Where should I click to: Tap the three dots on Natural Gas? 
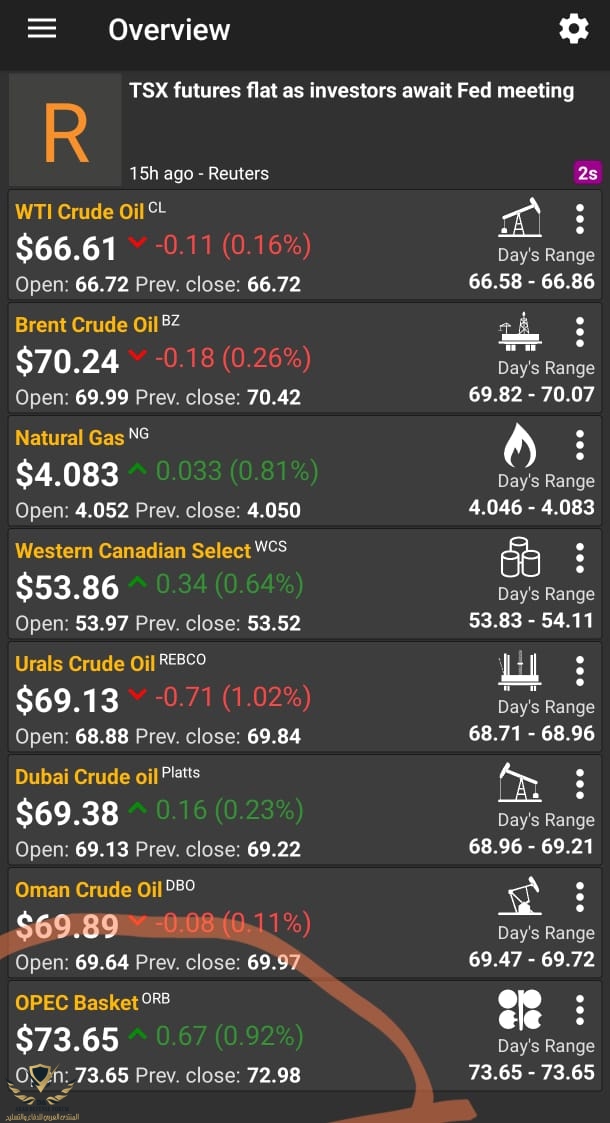coord(580,444)
